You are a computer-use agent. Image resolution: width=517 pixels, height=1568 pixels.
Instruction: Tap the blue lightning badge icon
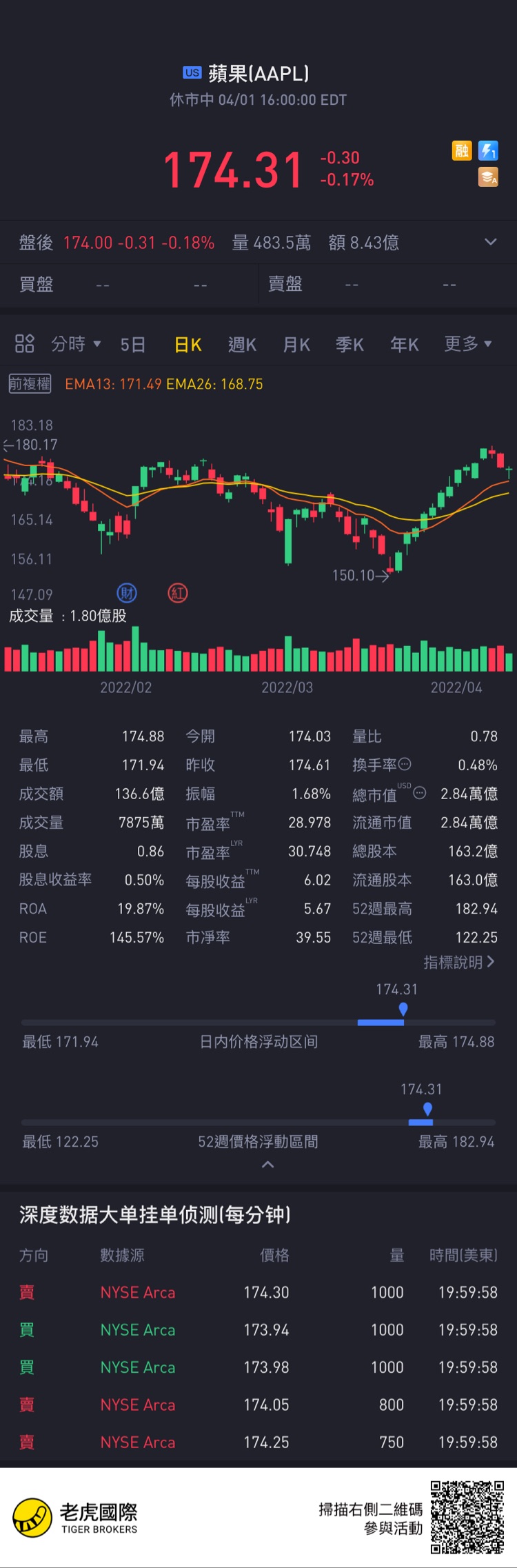[x=488, y=150]
